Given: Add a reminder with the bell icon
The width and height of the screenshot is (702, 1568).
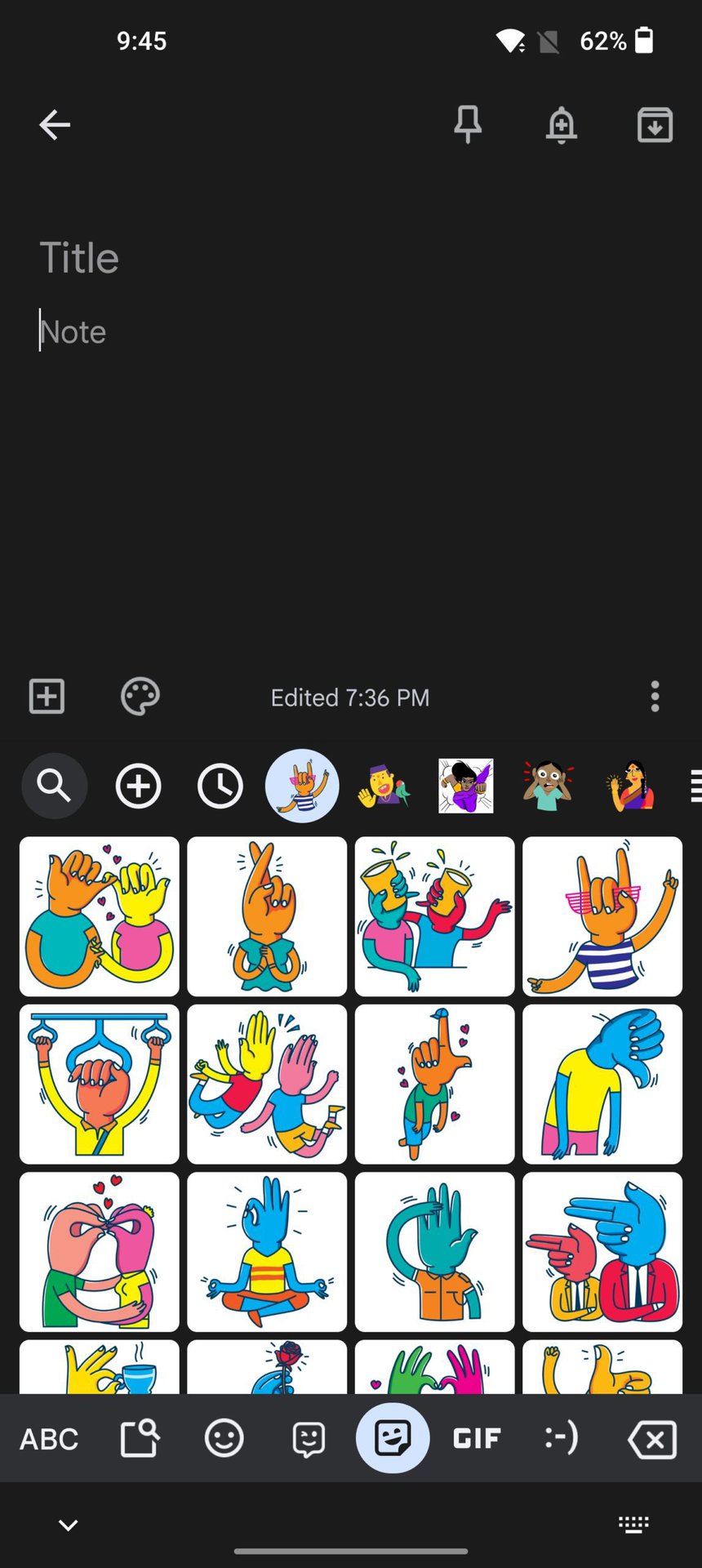Looking at the screenshot, I should click(562, 125).
